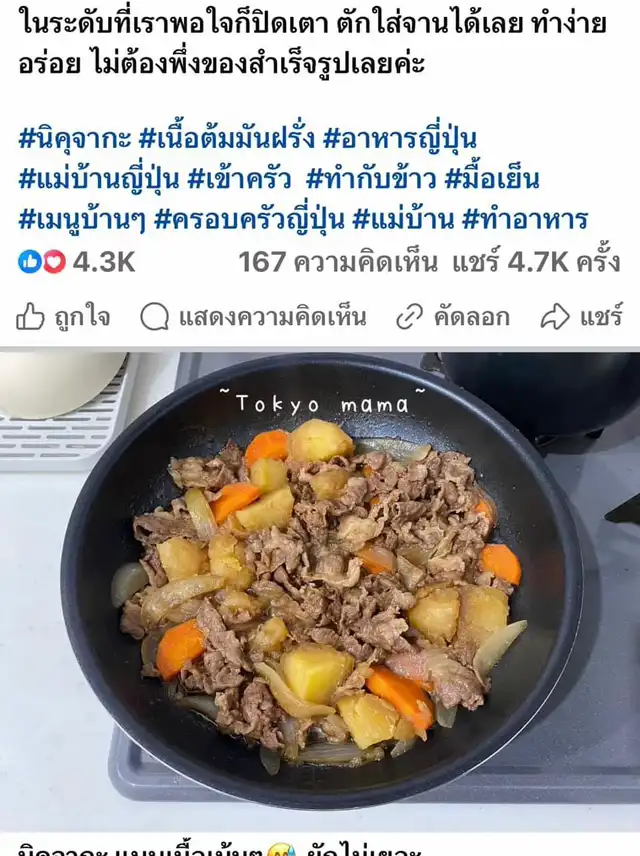The image size is (640, 856).
Task: Copy post link with คัดลอก
Action: point(452,317)
